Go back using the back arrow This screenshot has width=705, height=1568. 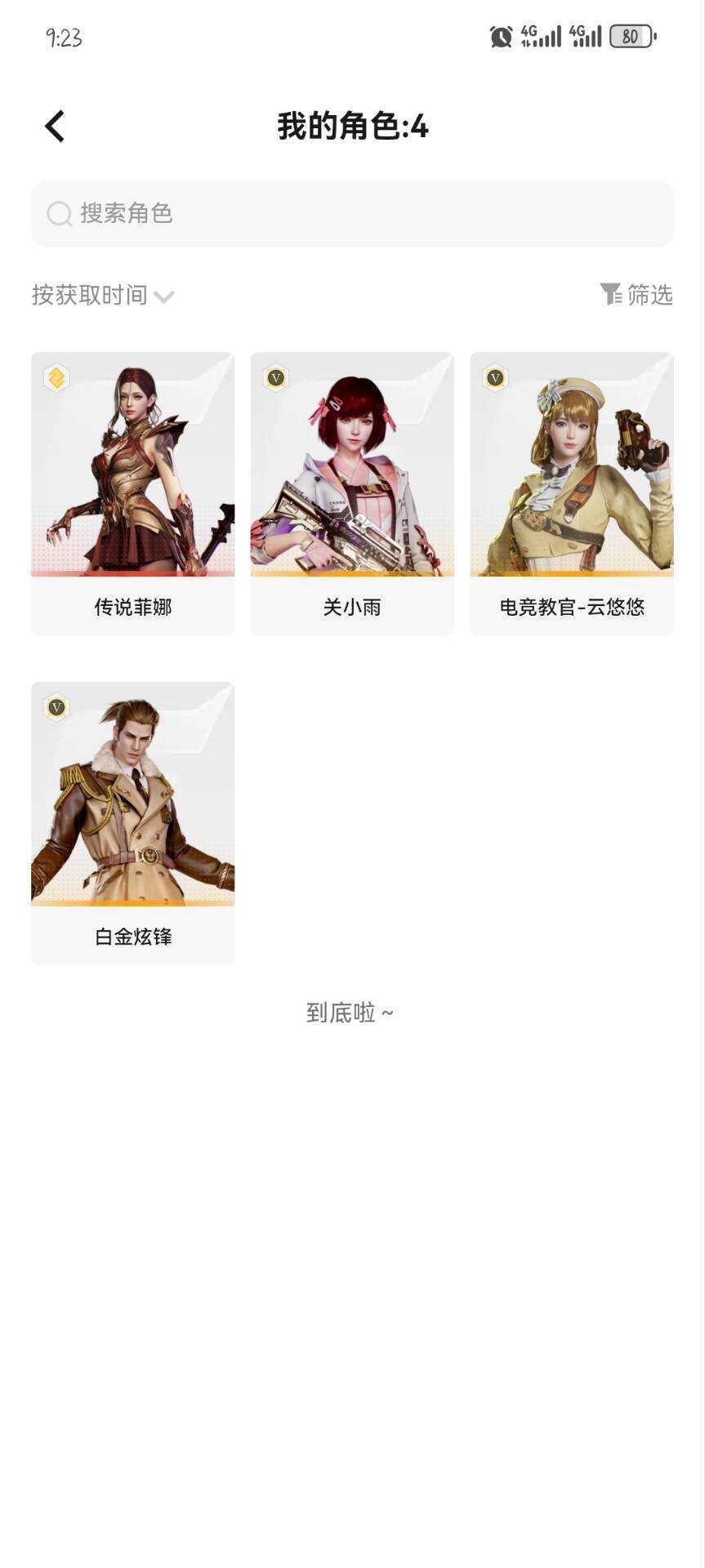55,127
